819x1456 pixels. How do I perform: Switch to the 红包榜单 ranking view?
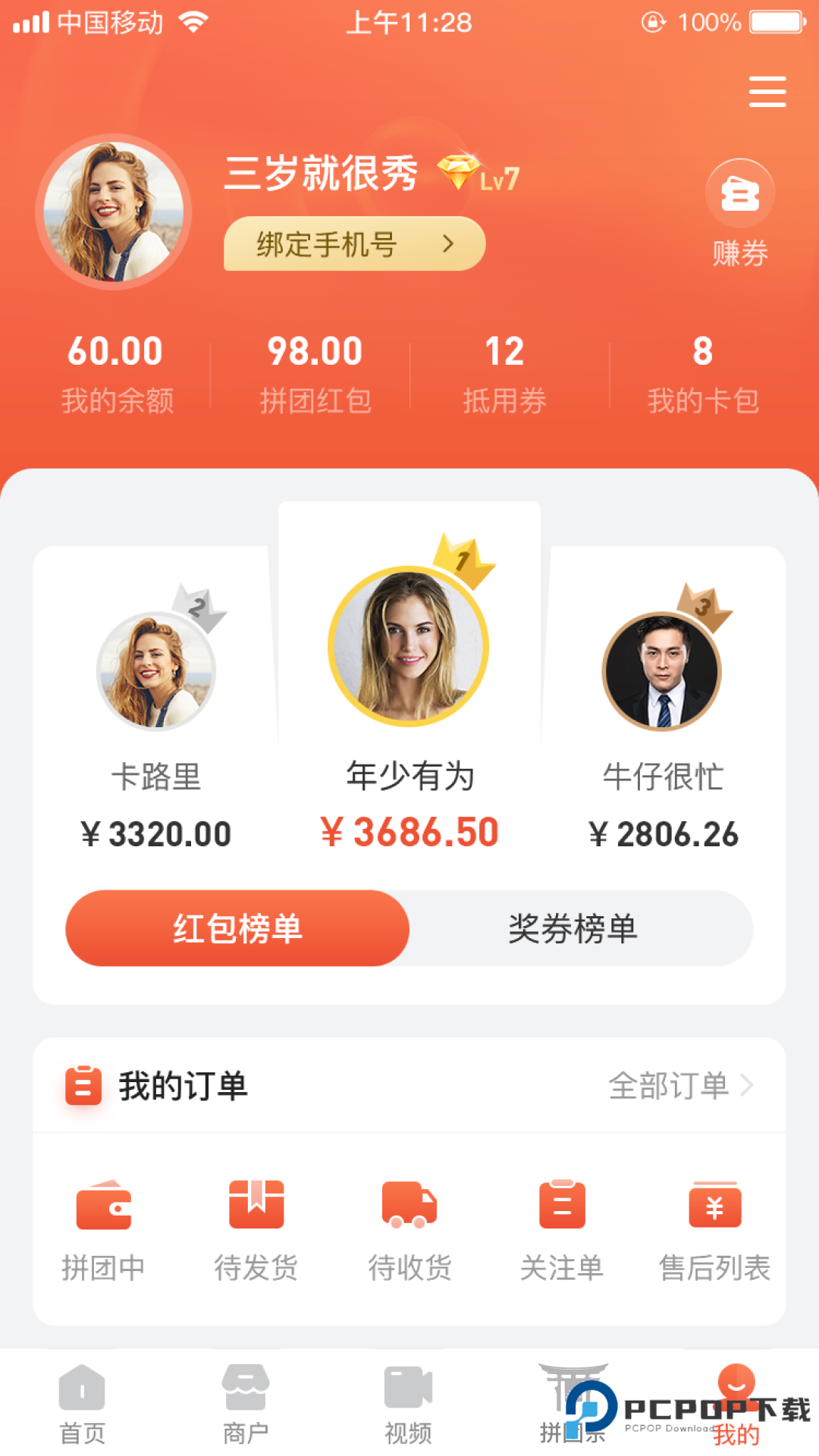pos(237,928)
